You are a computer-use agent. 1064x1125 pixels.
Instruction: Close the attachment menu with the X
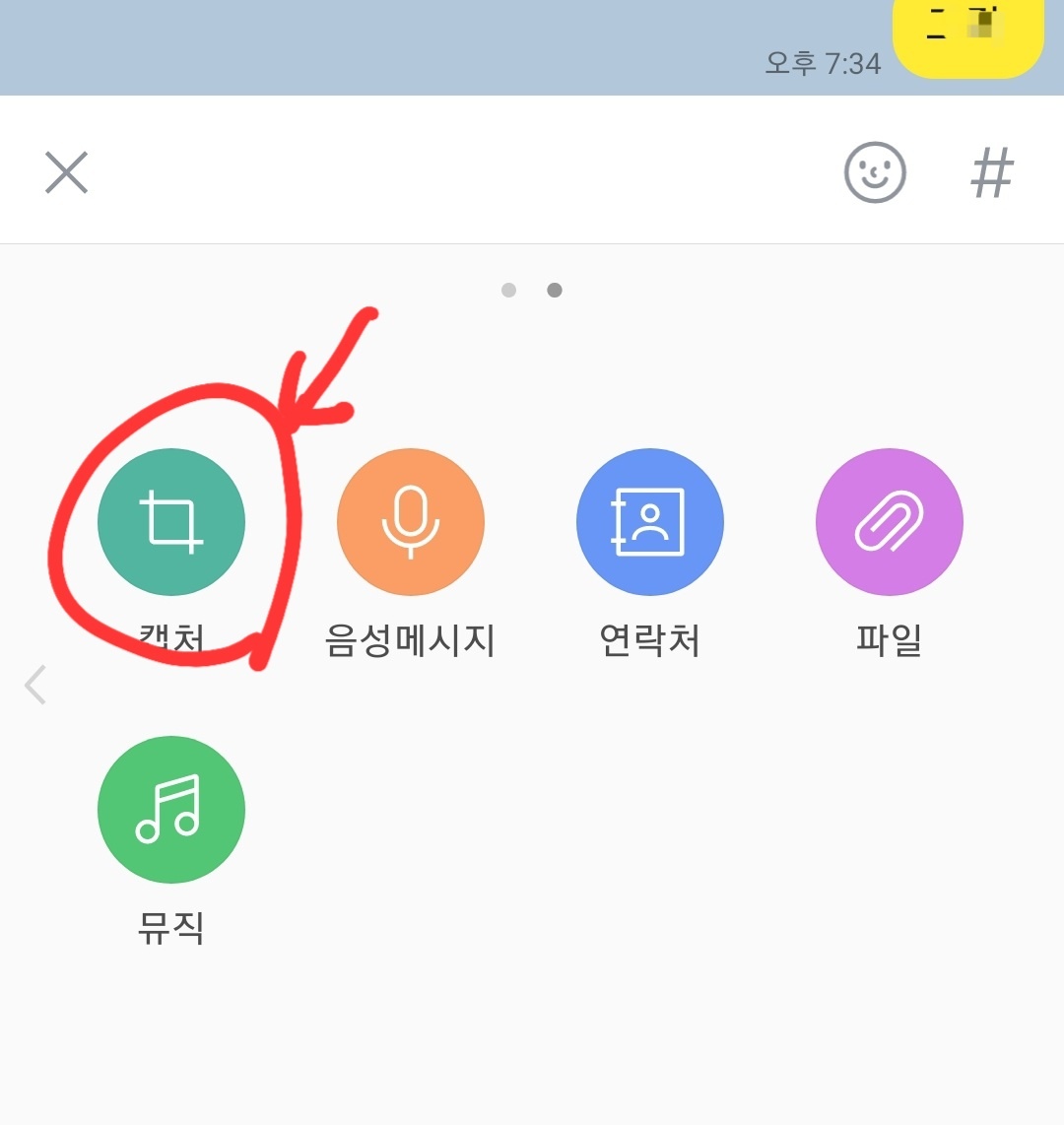(x=65, y=171)
